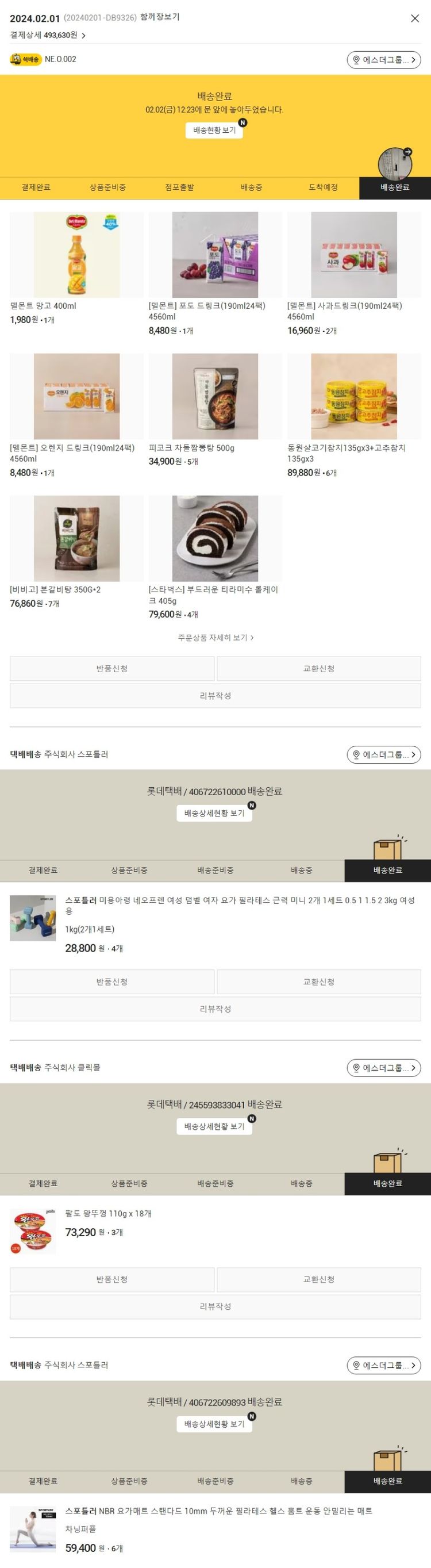This screenshot has height=1568, width=431.
Task: Tap 리뷰작성 under 팔도 왕뚜껑
Action: (x=215, y=1307)
